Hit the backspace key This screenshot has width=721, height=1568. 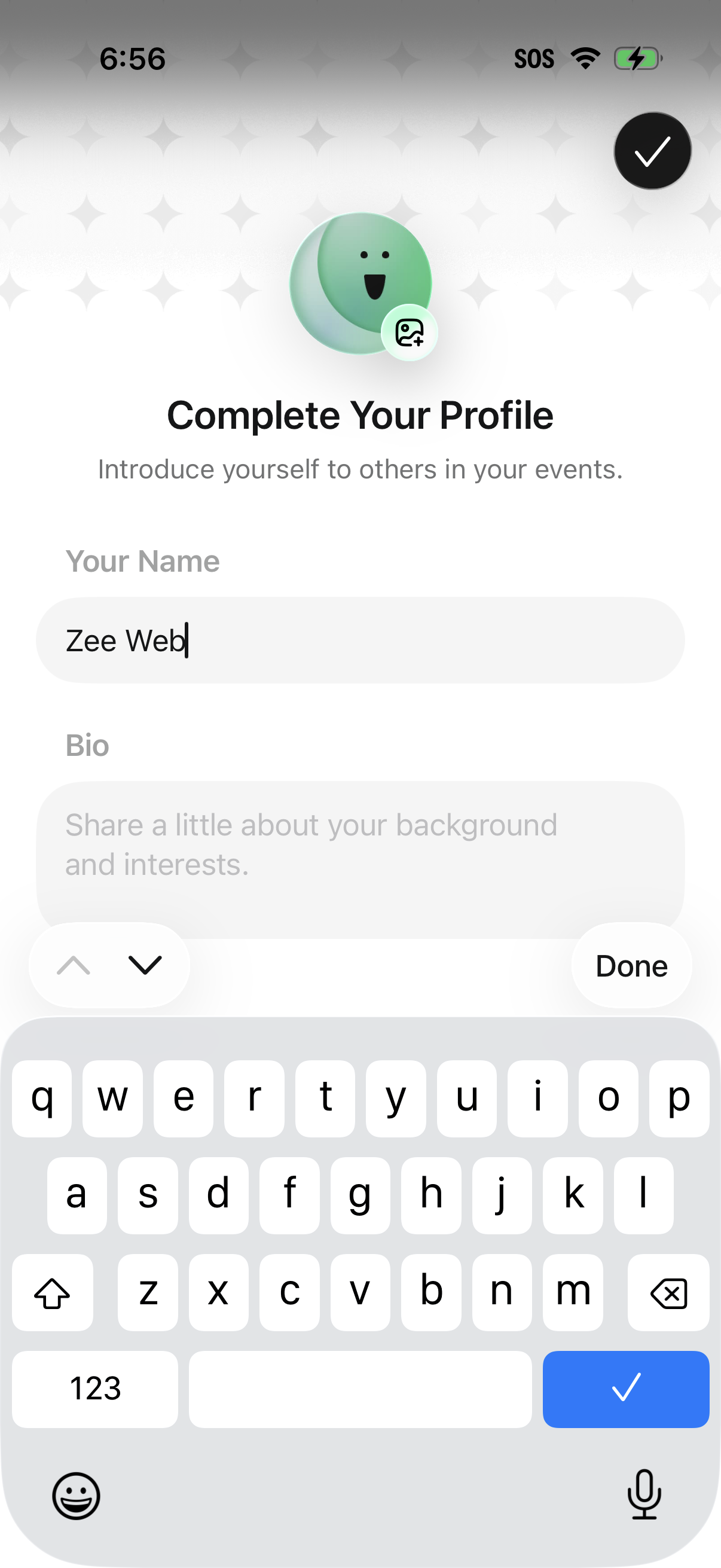point(668,1292)
